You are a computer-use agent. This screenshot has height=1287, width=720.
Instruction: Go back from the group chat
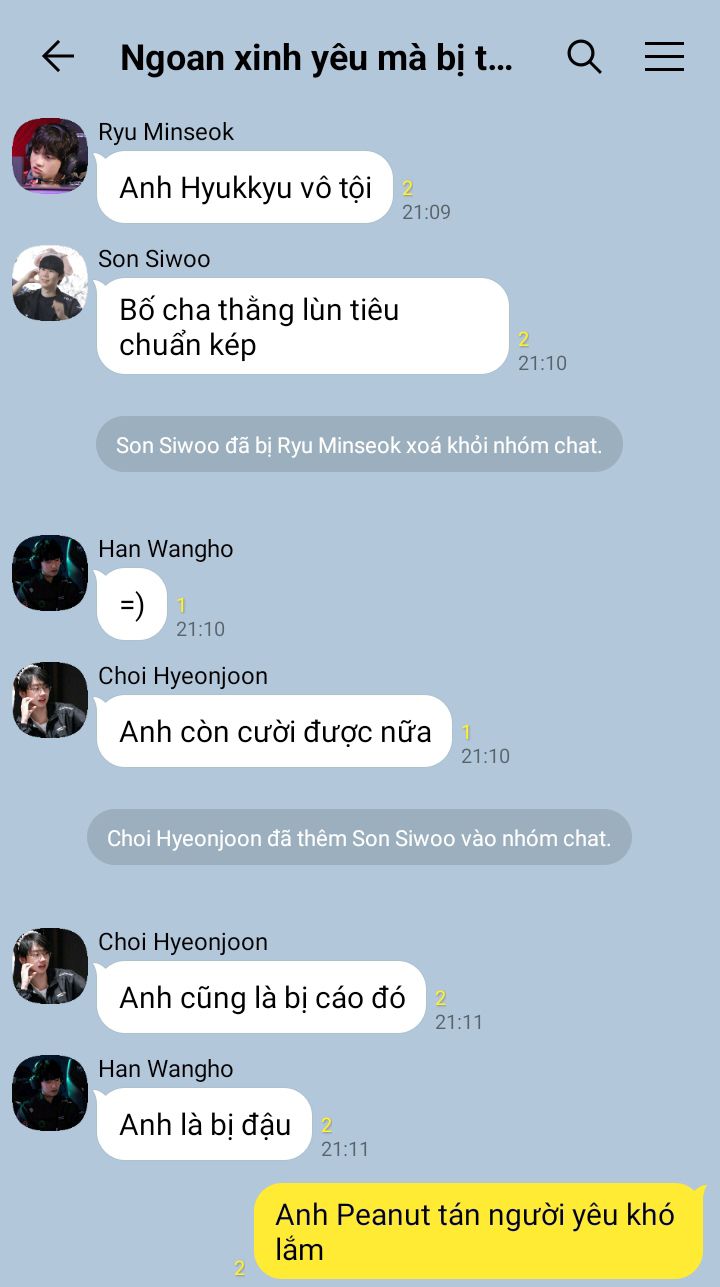58,57
